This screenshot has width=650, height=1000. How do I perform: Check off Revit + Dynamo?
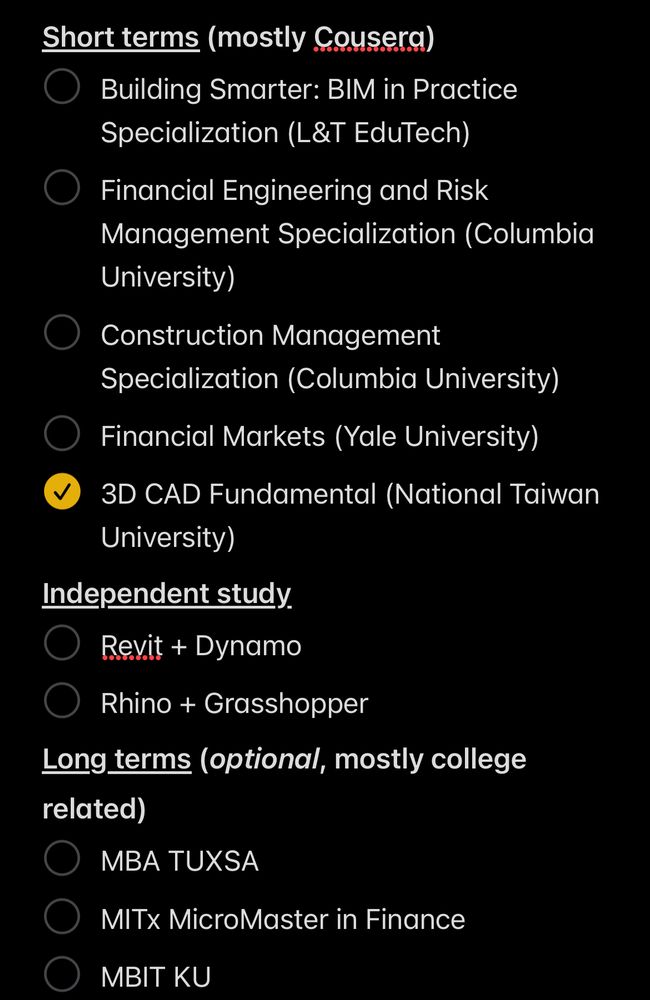click(62, 645)
